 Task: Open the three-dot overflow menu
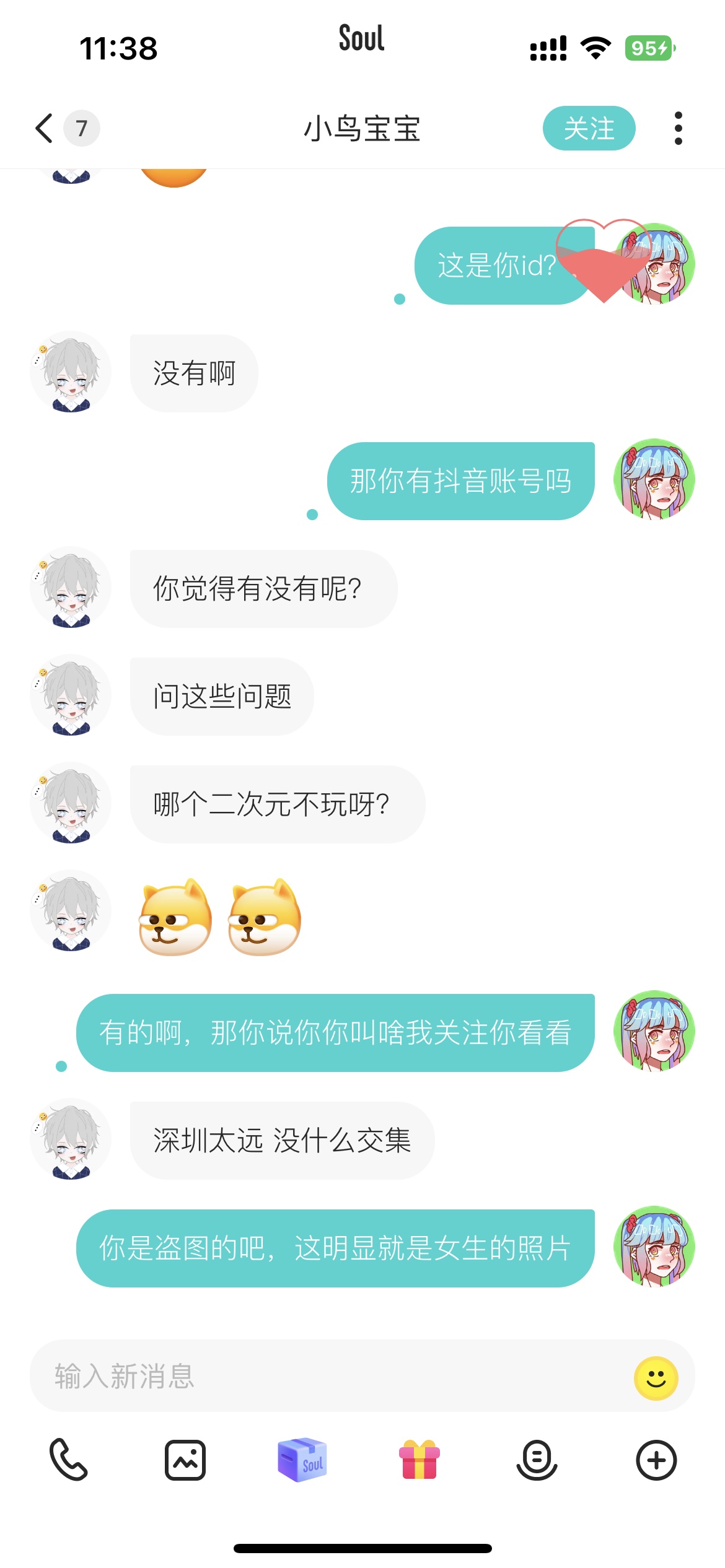pos(679,128)
